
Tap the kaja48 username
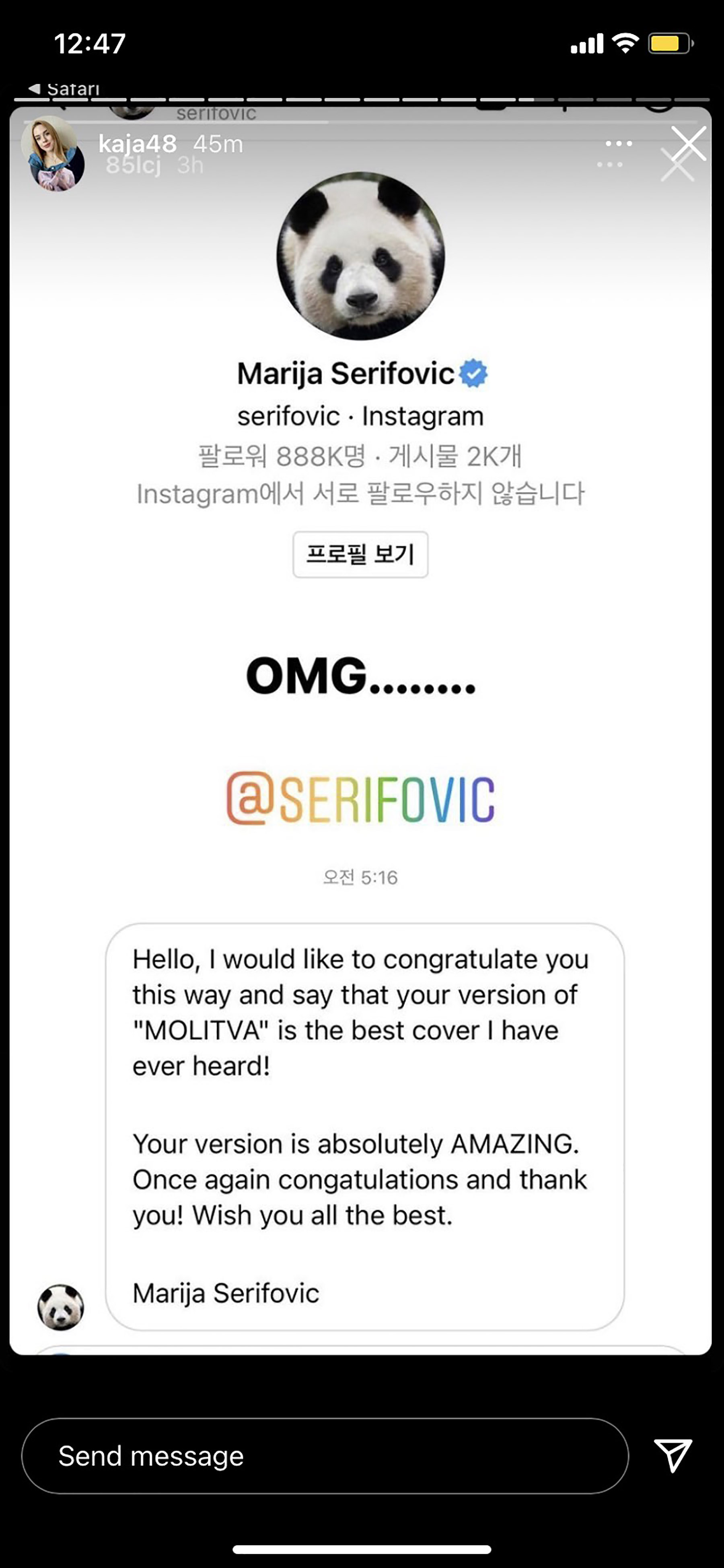(x=138, y=144)
